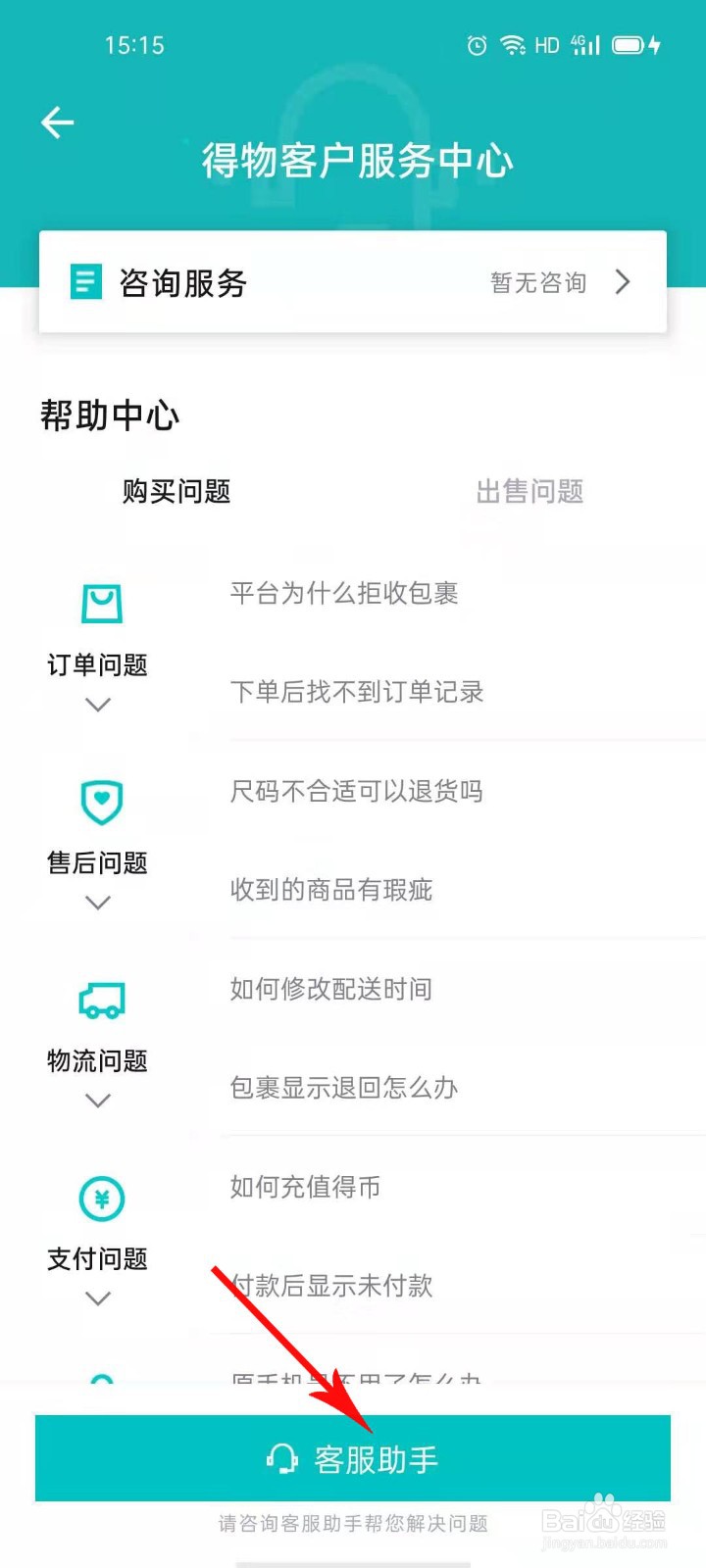This screenshot has width=706, height=1568.
Task: Open 下单后找不到订单记录 question
Action: click(357, 692)
